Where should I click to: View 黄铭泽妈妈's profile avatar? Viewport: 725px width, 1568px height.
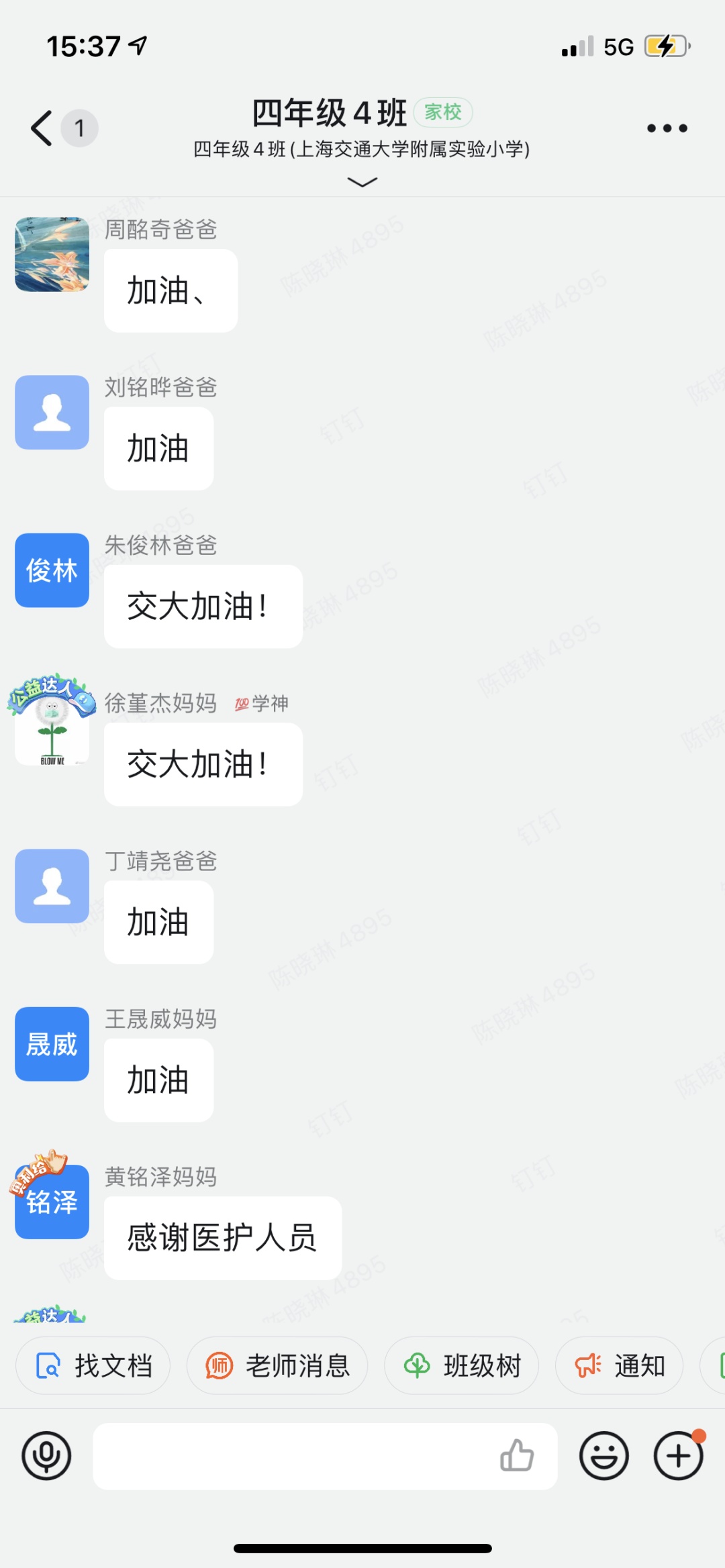click(52, 1202)
